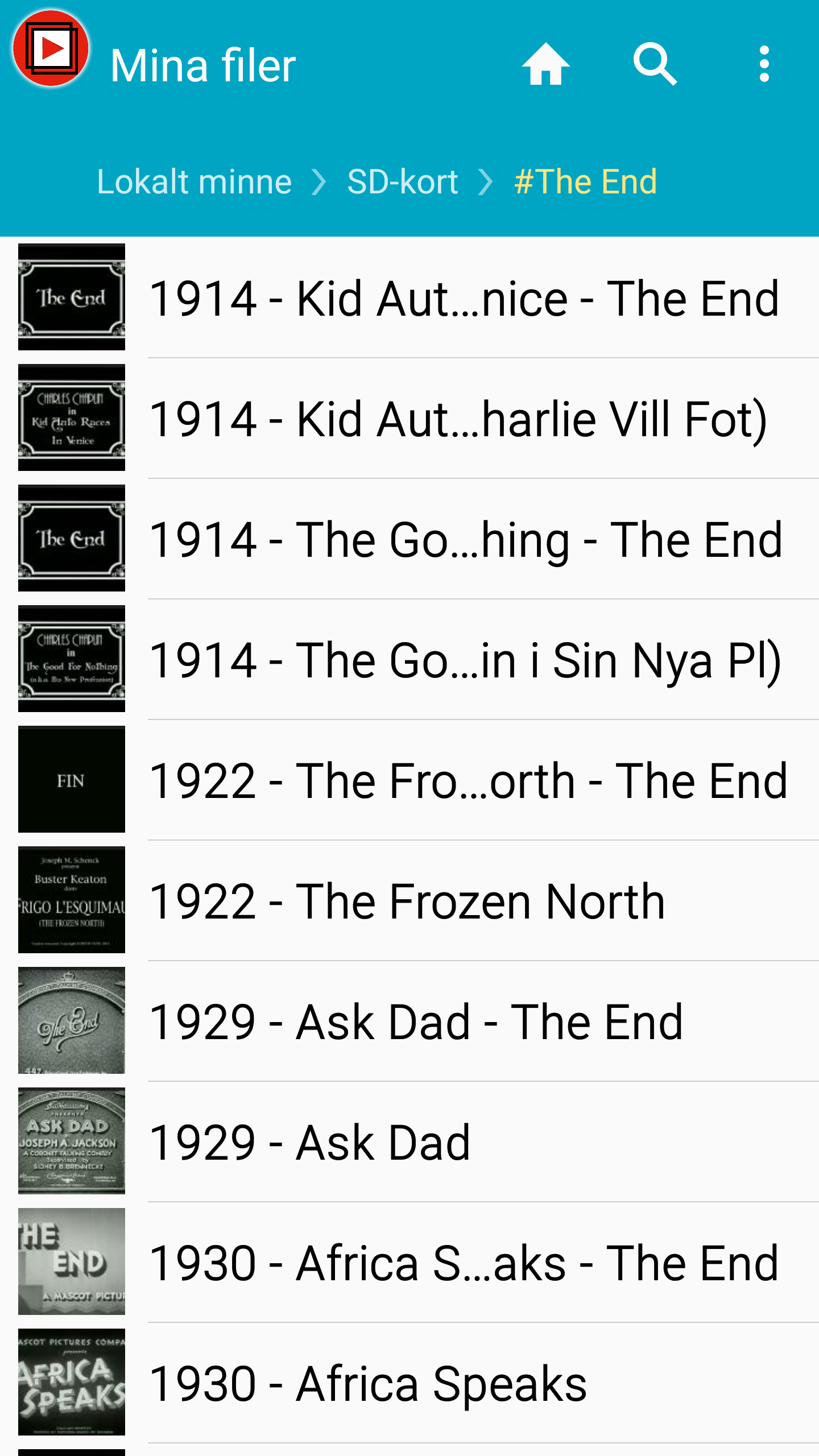Open 1930 - Africa S...aks - The End
This screenshot has height=1456, width=819.
point(464,1263)
